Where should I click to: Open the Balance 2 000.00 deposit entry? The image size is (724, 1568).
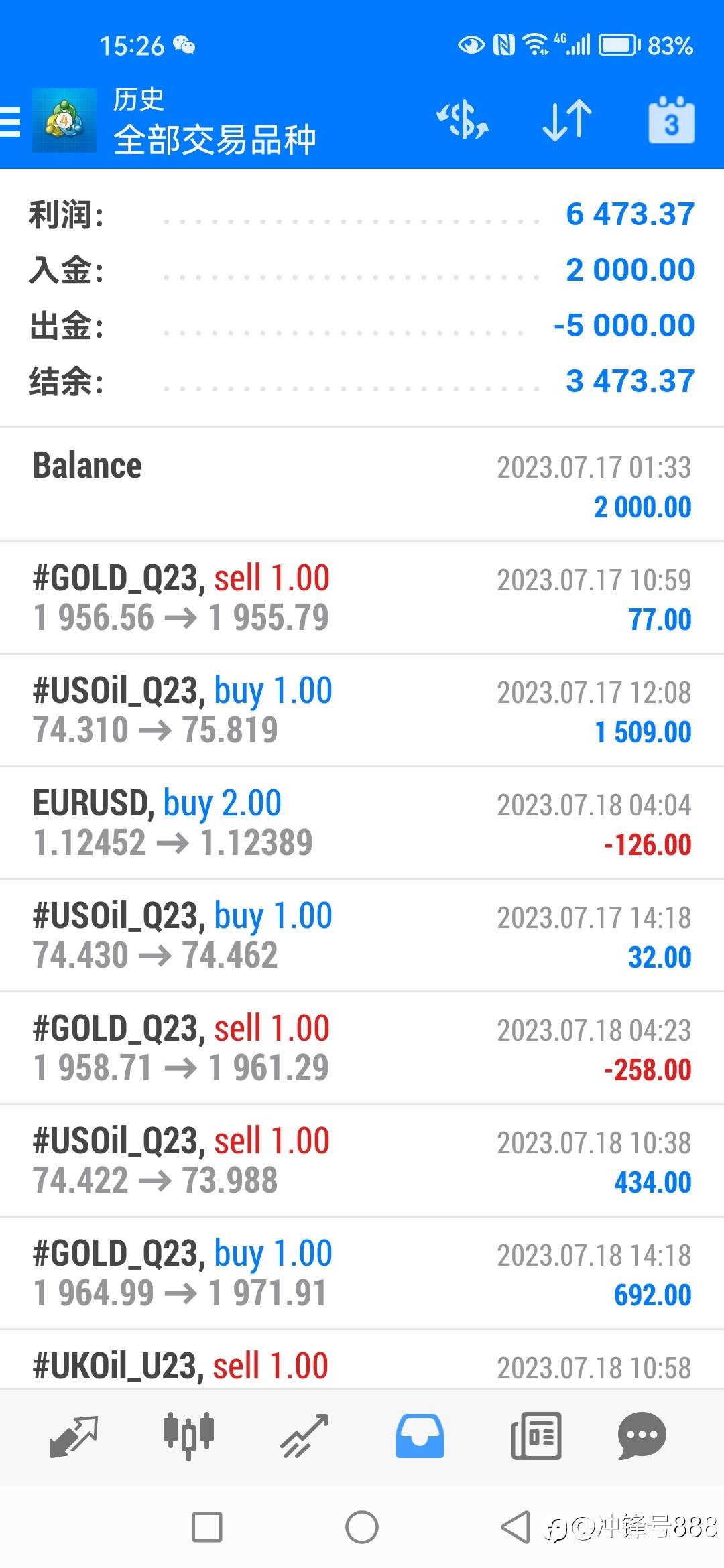[362, 484]
